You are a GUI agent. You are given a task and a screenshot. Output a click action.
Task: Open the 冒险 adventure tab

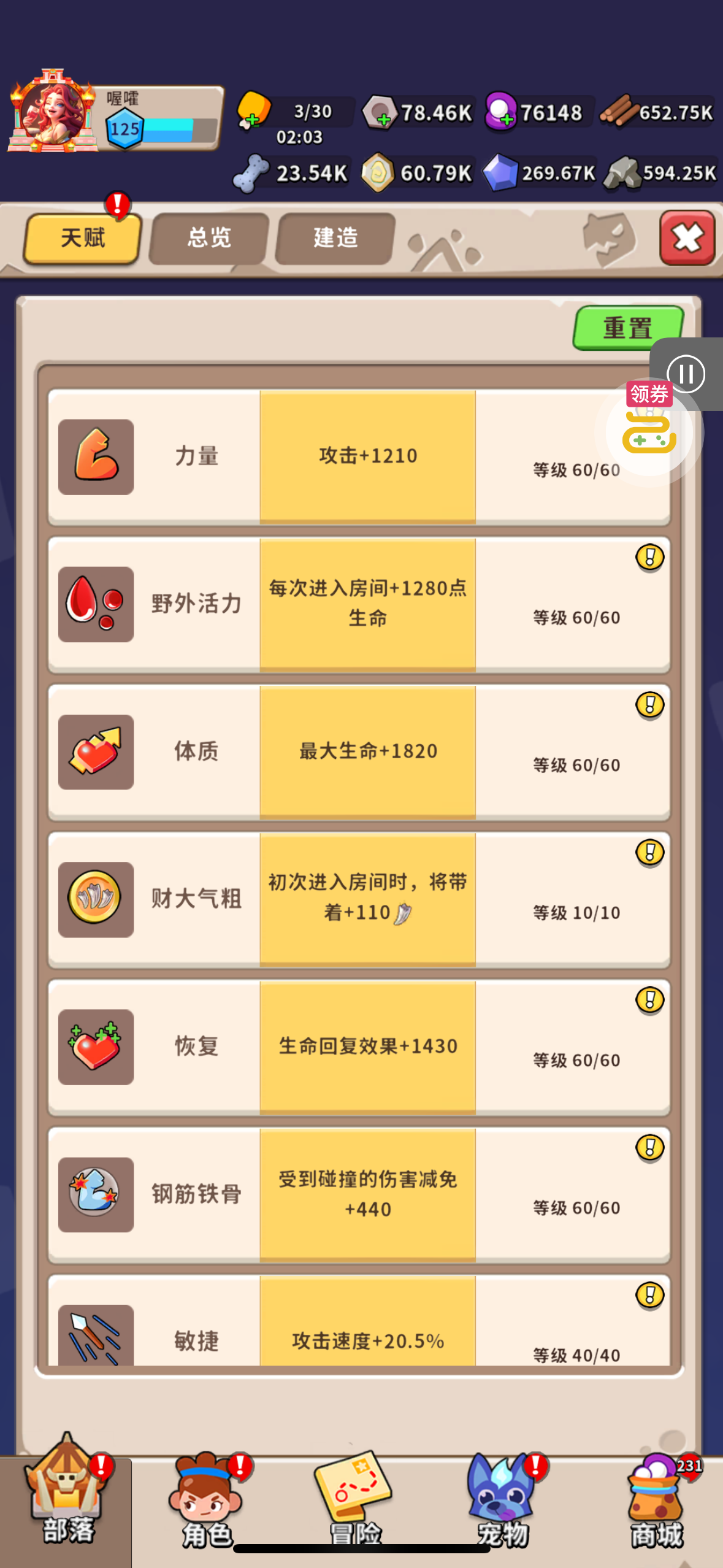pyautogui.click(x=354, y=1503)
